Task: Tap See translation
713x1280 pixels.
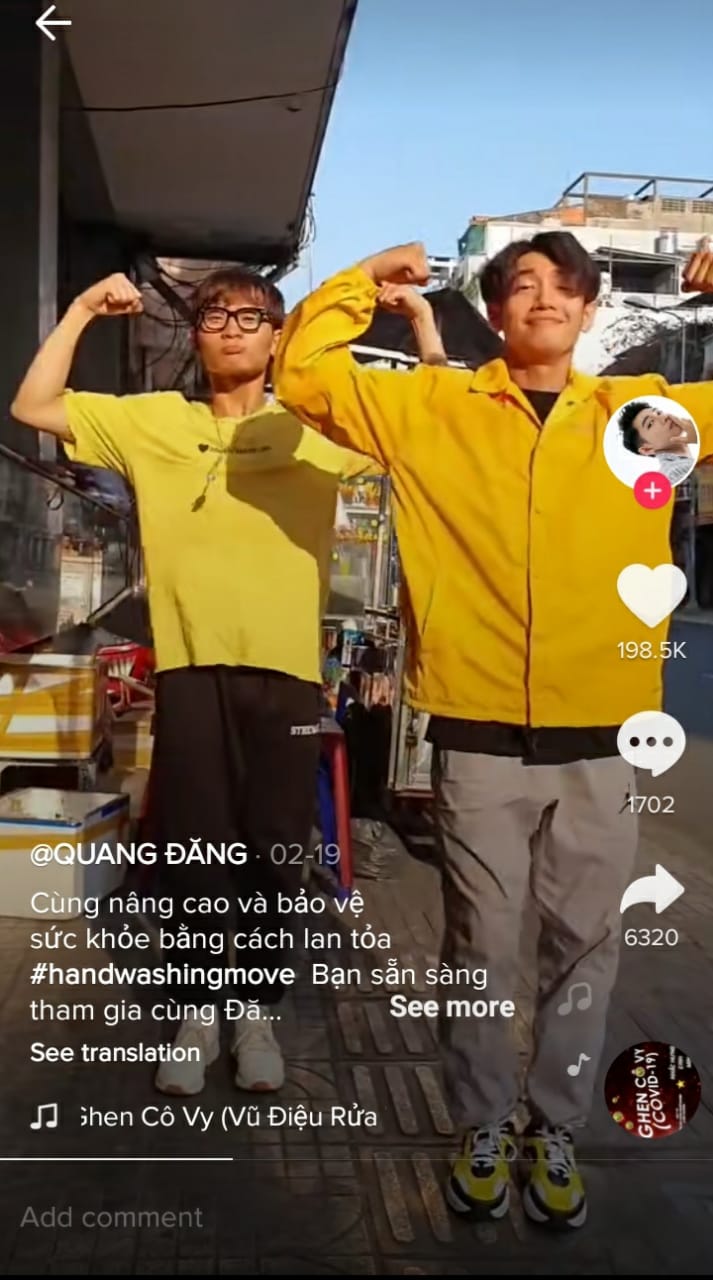Action: click(115, 1052)
